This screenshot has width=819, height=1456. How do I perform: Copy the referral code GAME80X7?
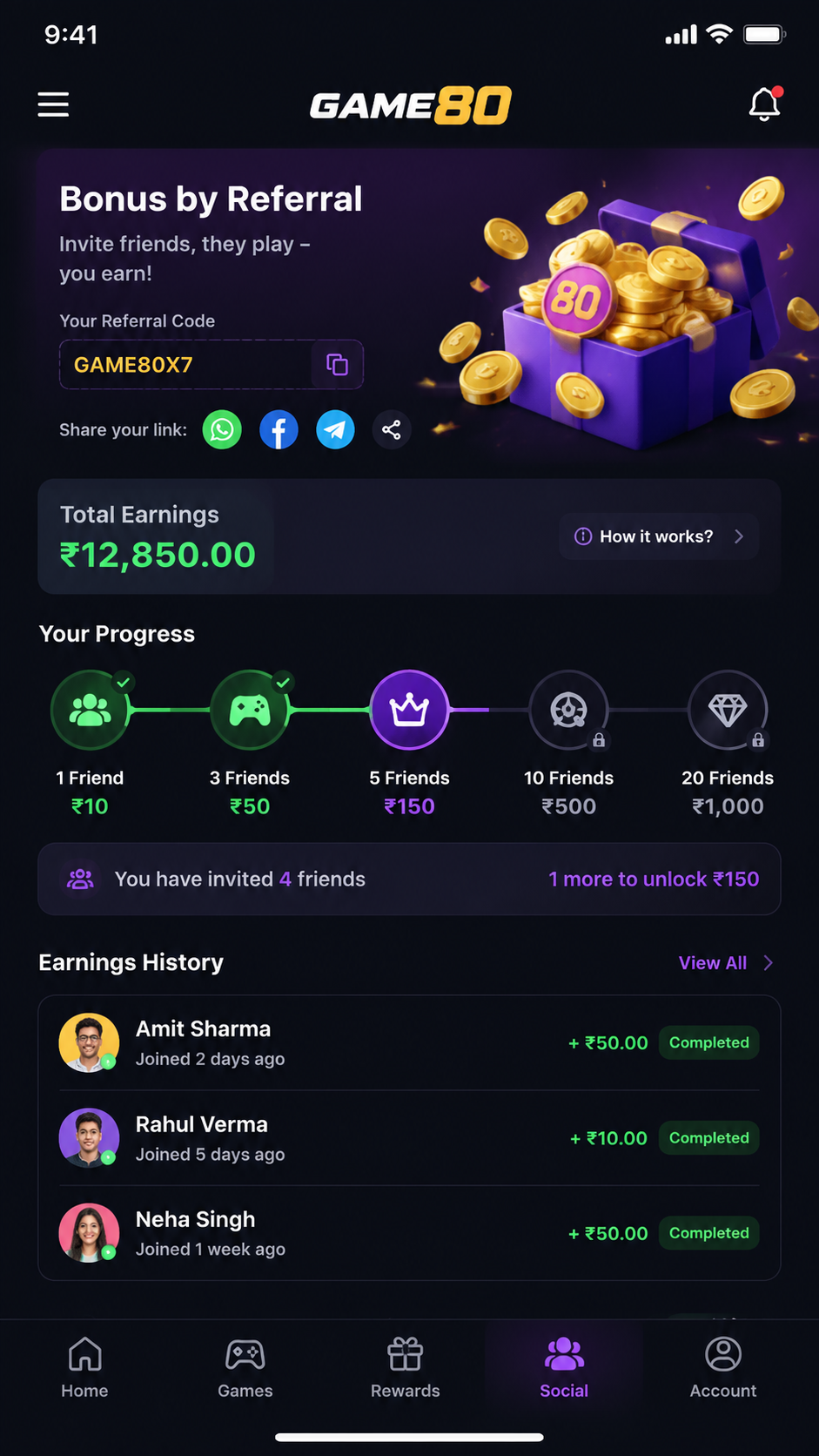(337, 364)
